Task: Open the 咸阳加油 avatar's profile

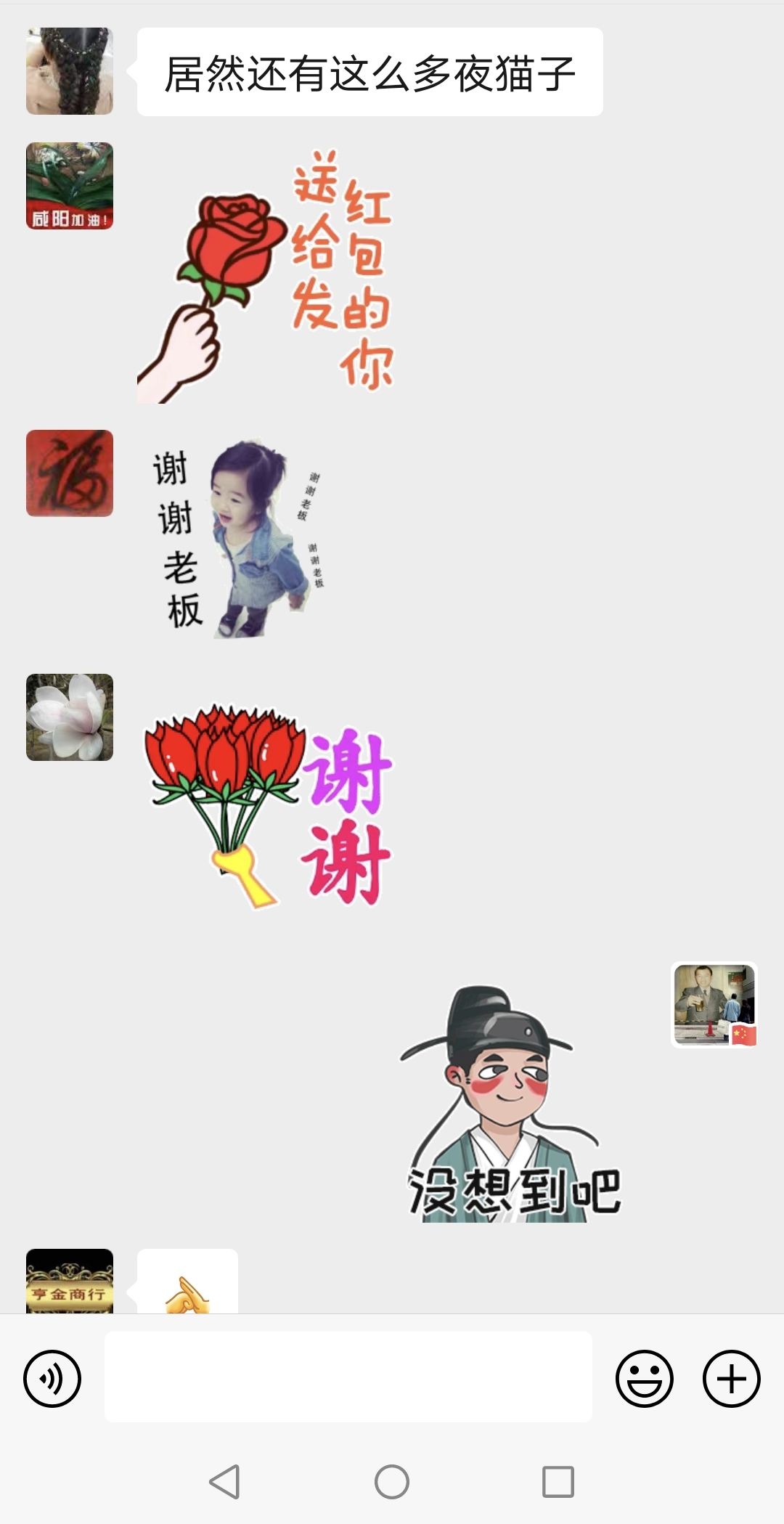Action: [x=70, y=186]
